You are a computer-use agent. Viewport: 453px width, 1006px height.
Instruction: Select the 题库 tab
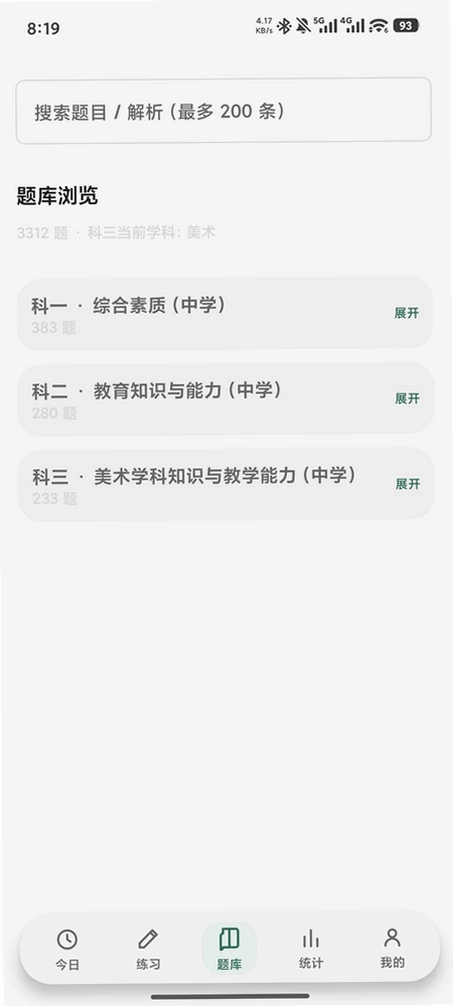(x=229, y=949)
